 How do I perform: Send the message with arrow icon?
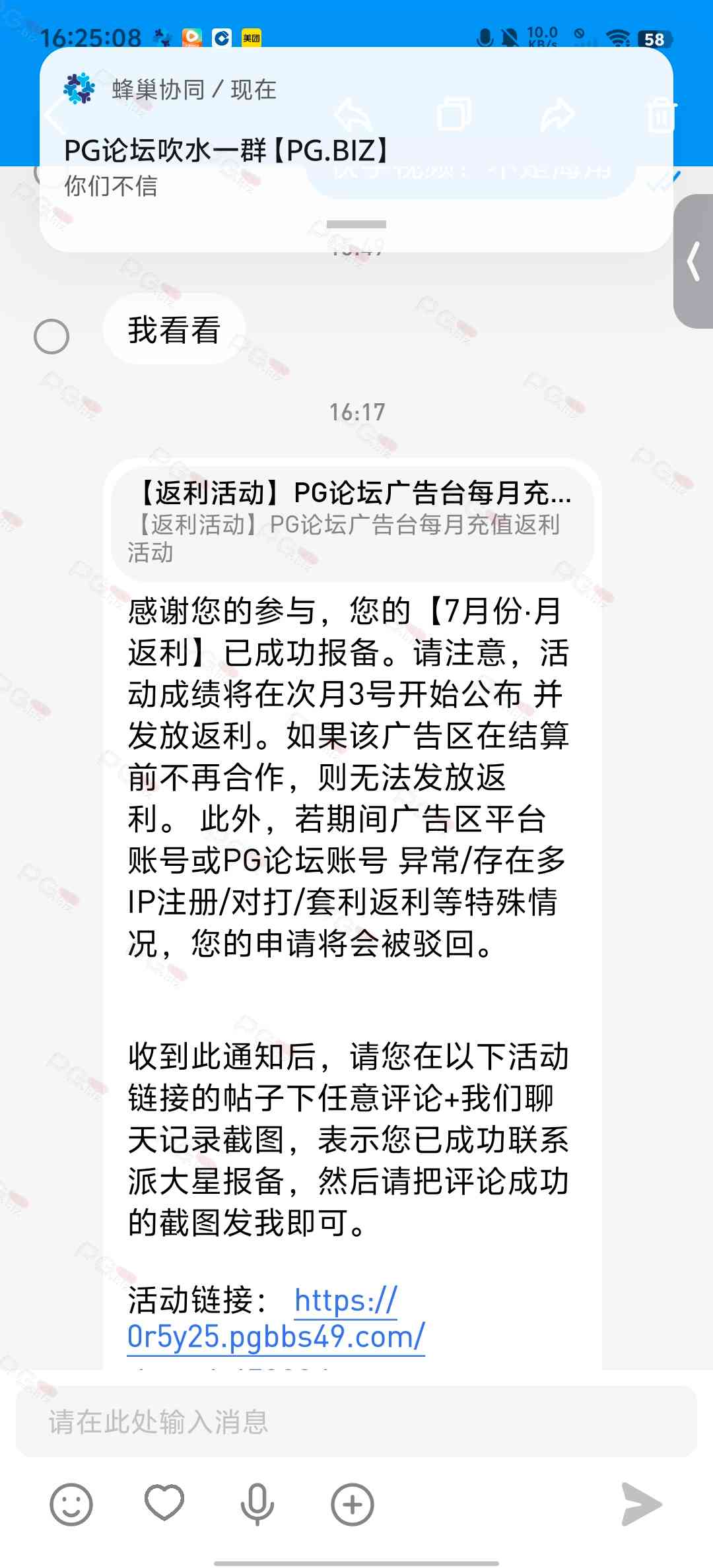point(642,1504)
